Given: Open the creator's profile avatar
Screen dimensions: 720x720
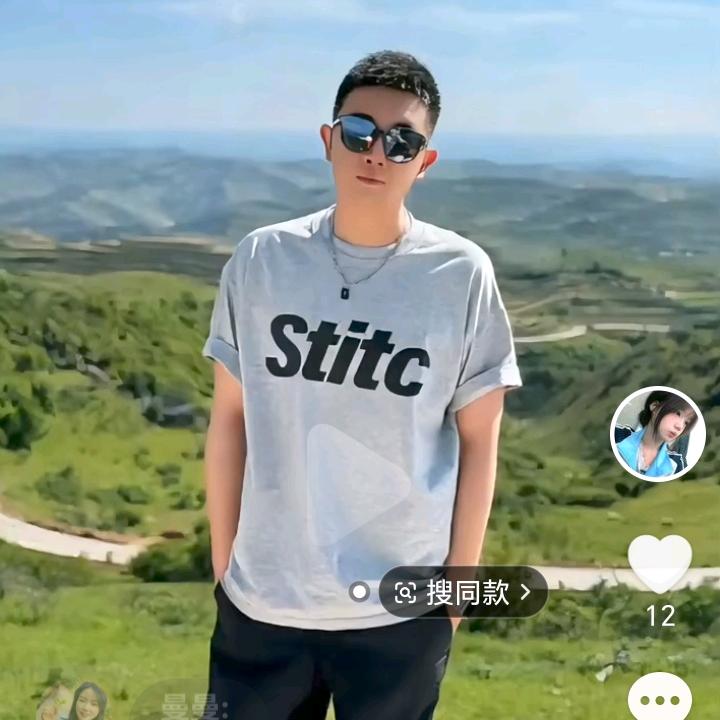Looking at the screenshot, I should click(x=658, y=434).
